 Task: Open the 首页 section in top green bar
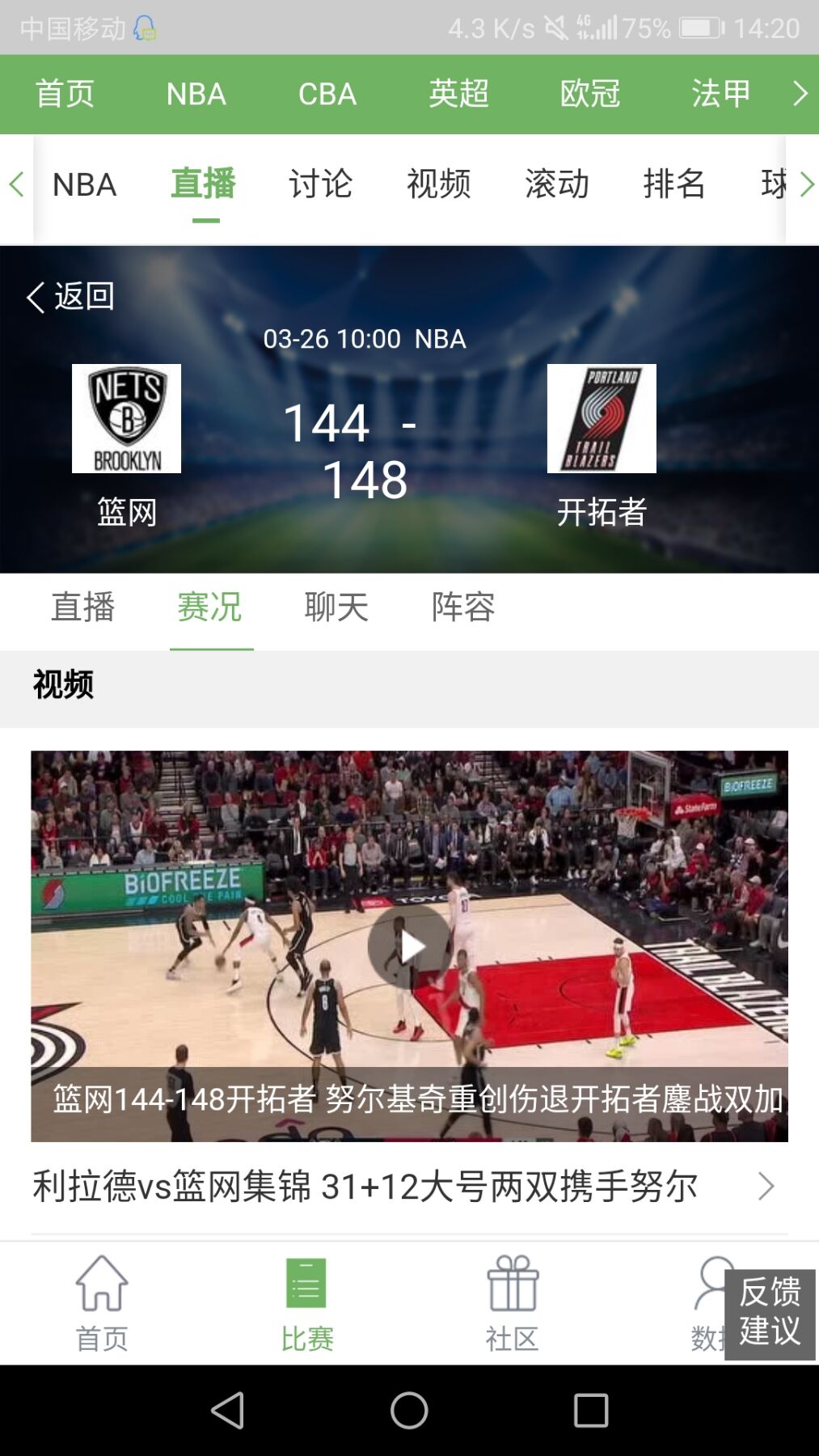coord(65,94)
